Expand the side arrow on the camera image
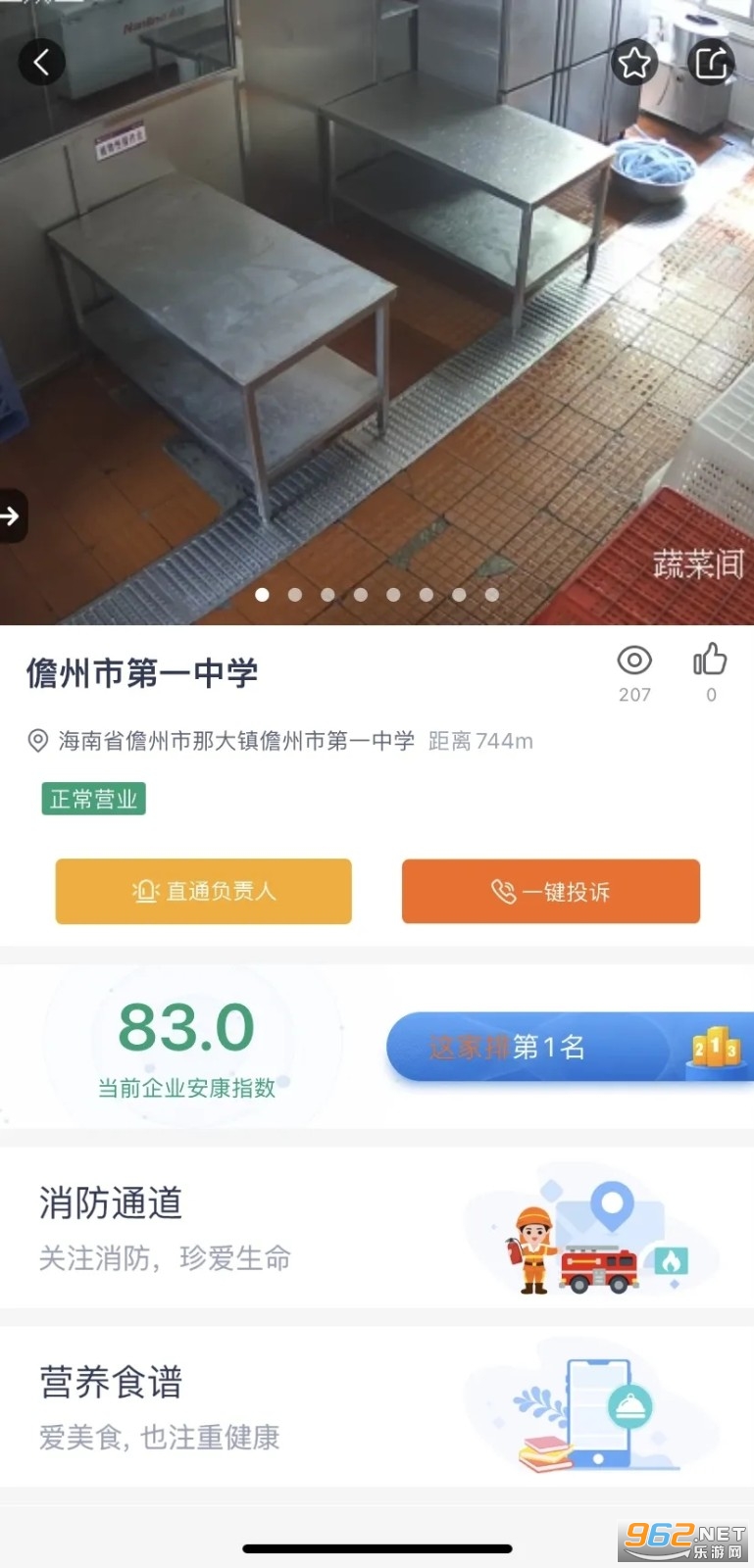Image resolution: width=754 pixels, height=1568 pixels. coord(12,515)
